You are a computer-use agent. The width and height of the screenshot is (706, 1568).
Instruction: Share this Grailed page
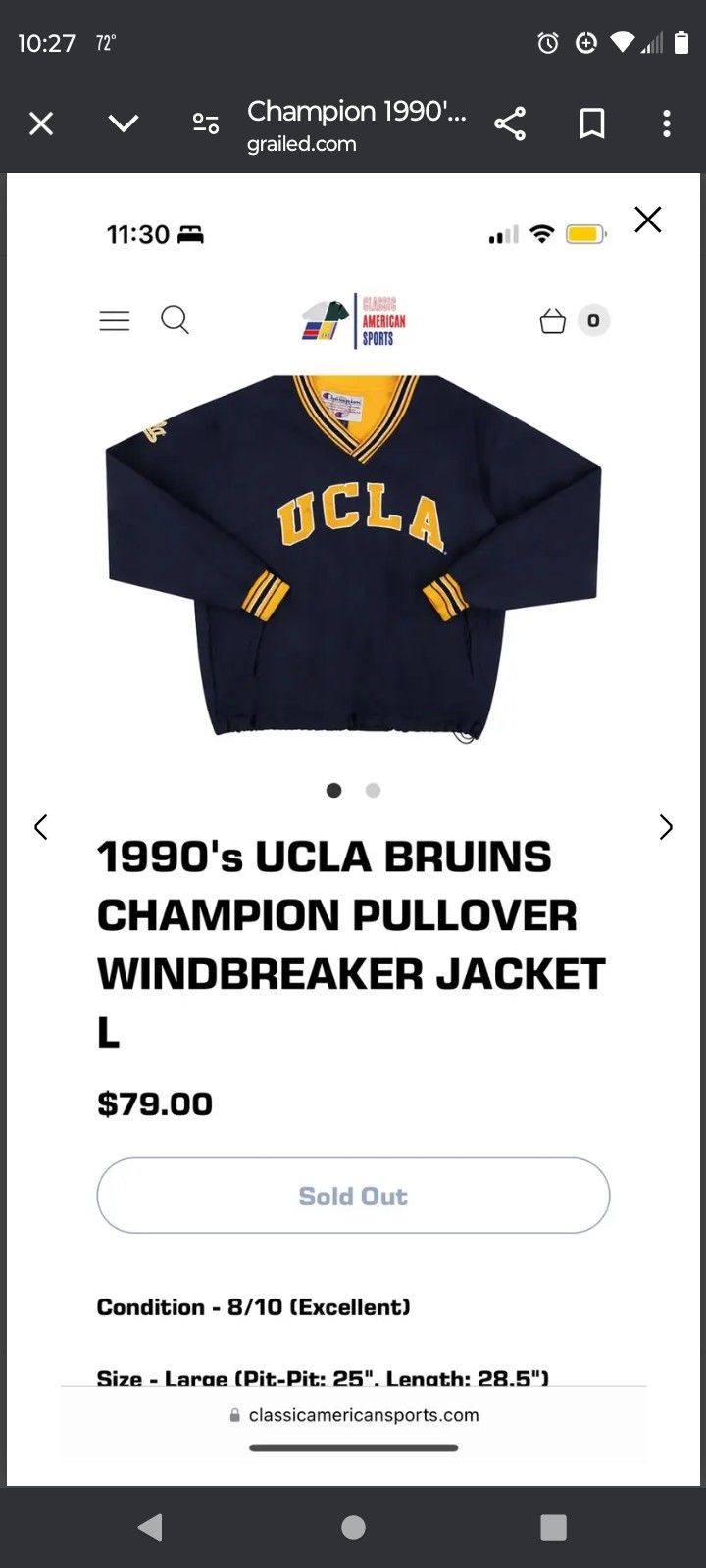coord(510,123)
